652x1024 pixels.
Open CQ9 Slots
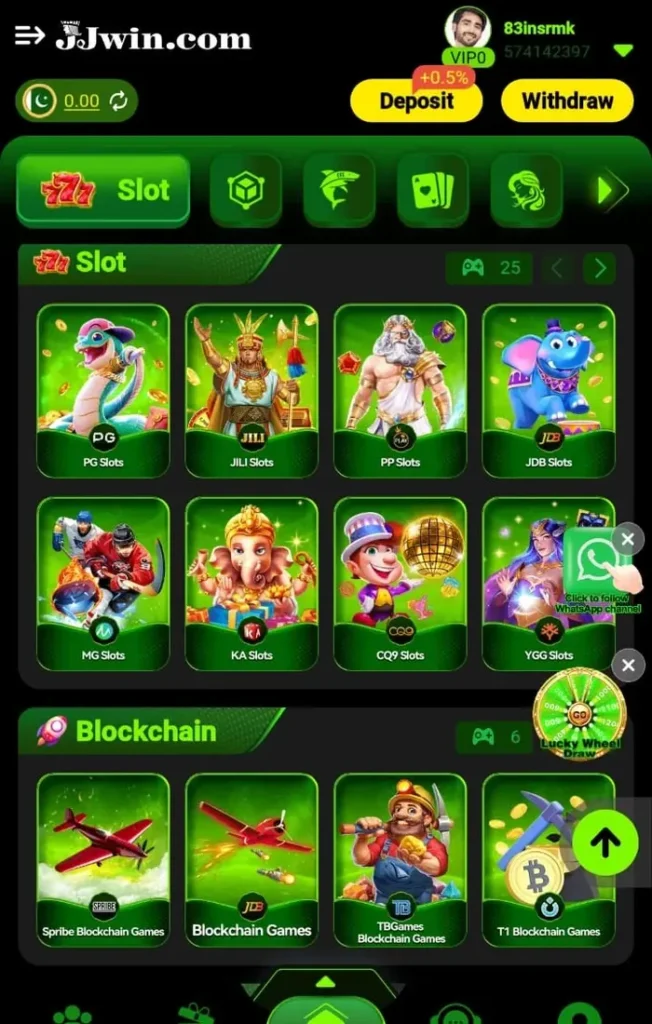(x=399, y=583)
